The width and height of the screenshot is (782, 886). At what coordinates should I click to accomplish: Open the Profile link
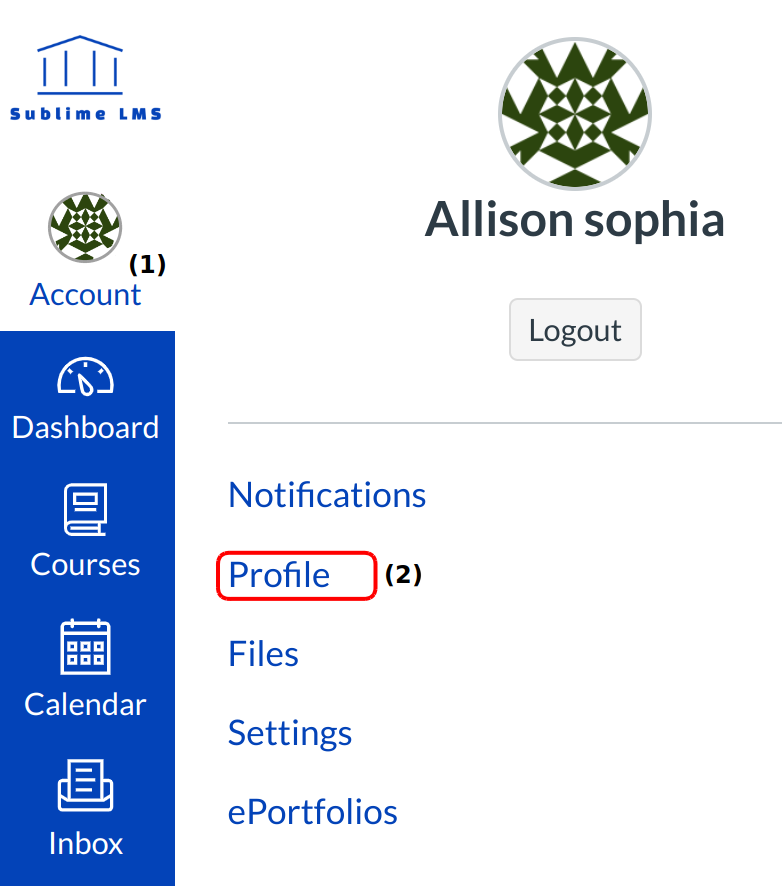click(279, 575)
